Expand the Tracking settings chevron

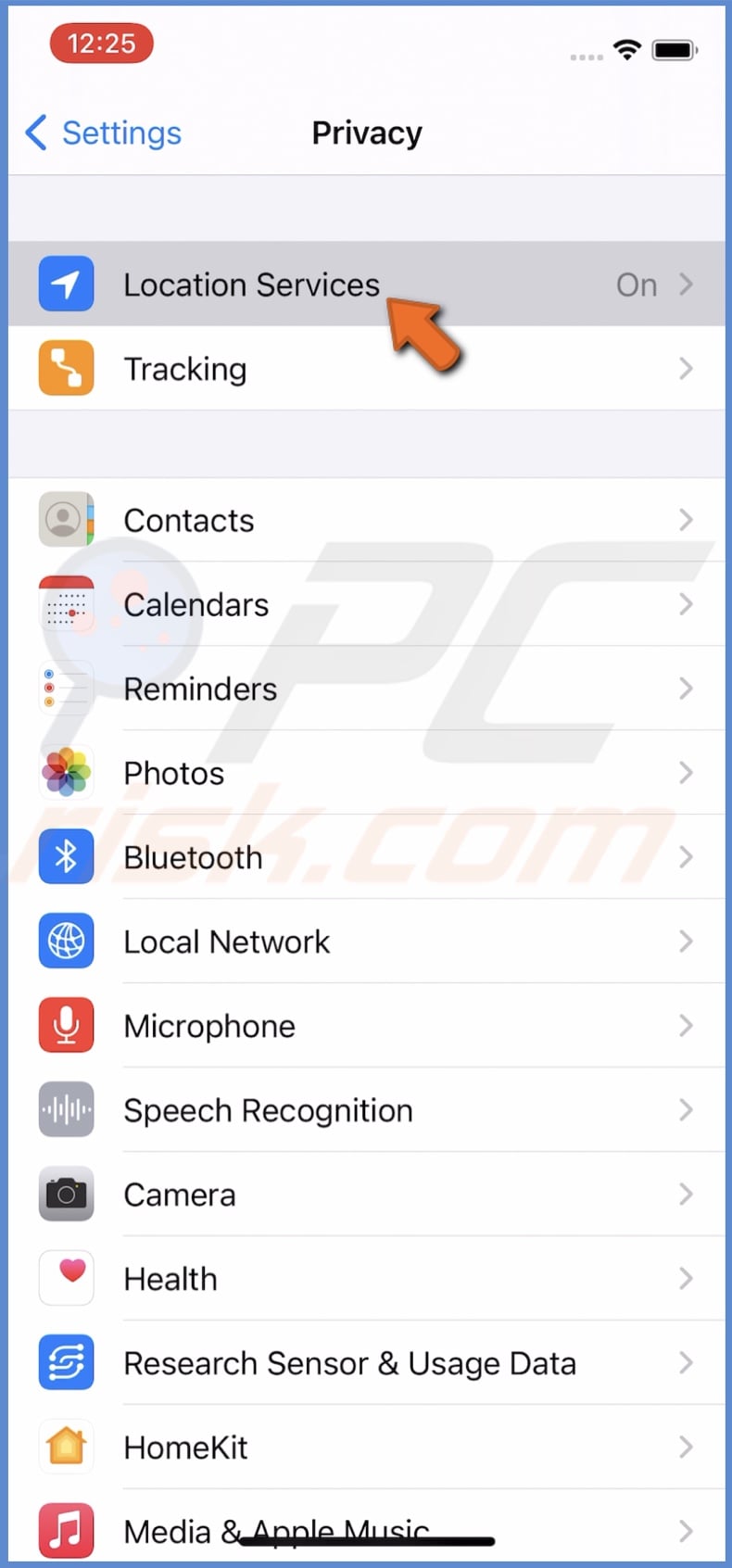tap(686, 368)
